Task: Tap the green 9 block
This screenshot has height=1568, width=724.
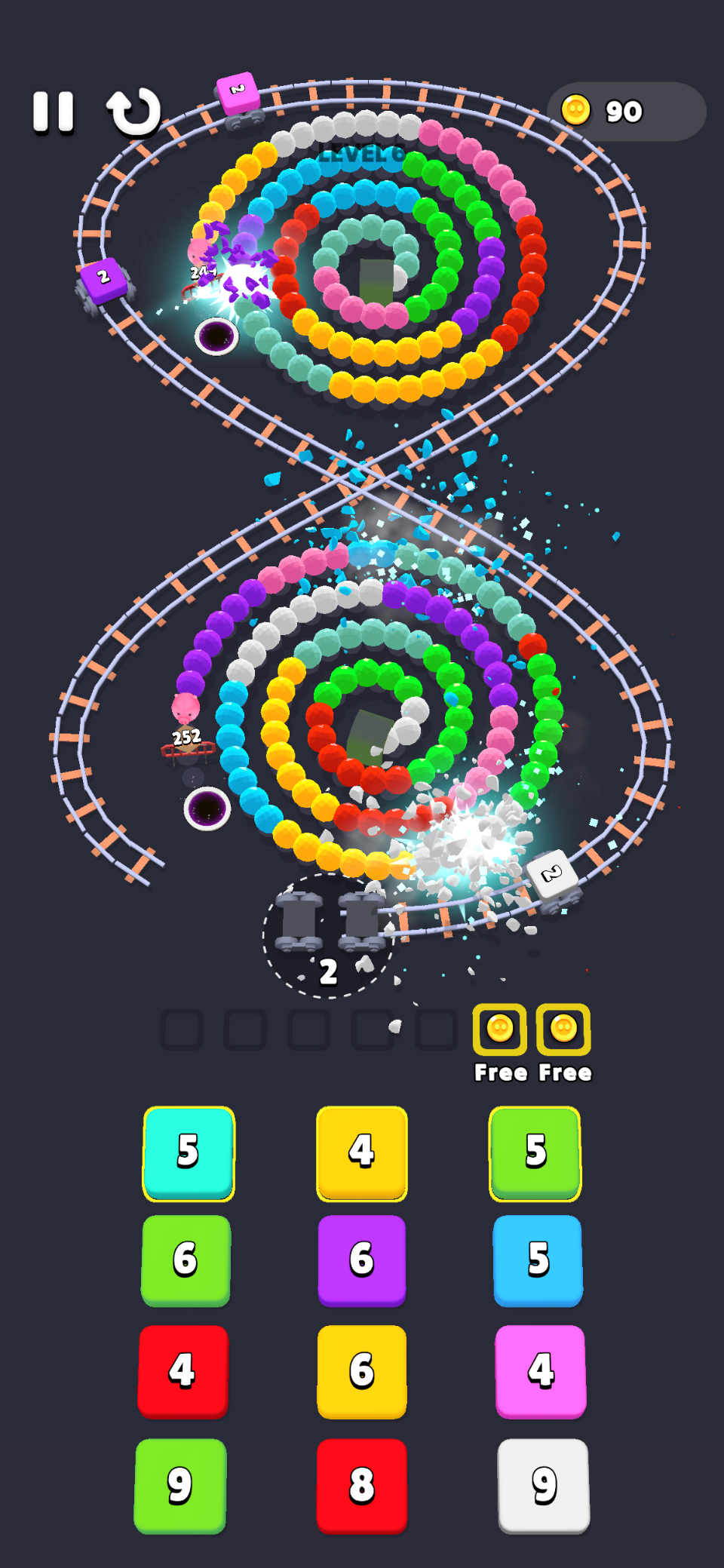Action: click(x=180, y=1484)
